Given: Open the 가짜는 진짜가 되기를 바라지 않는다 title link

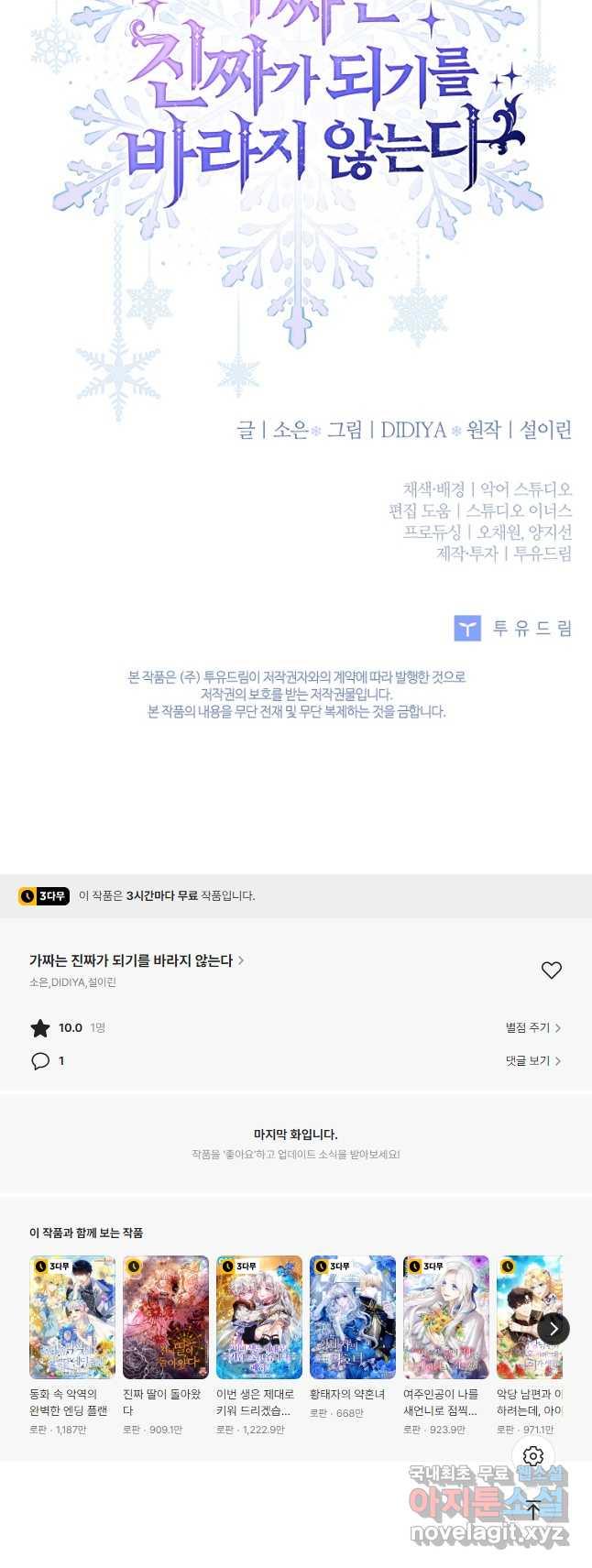Looking at the screenshot, I should point(136,960).
